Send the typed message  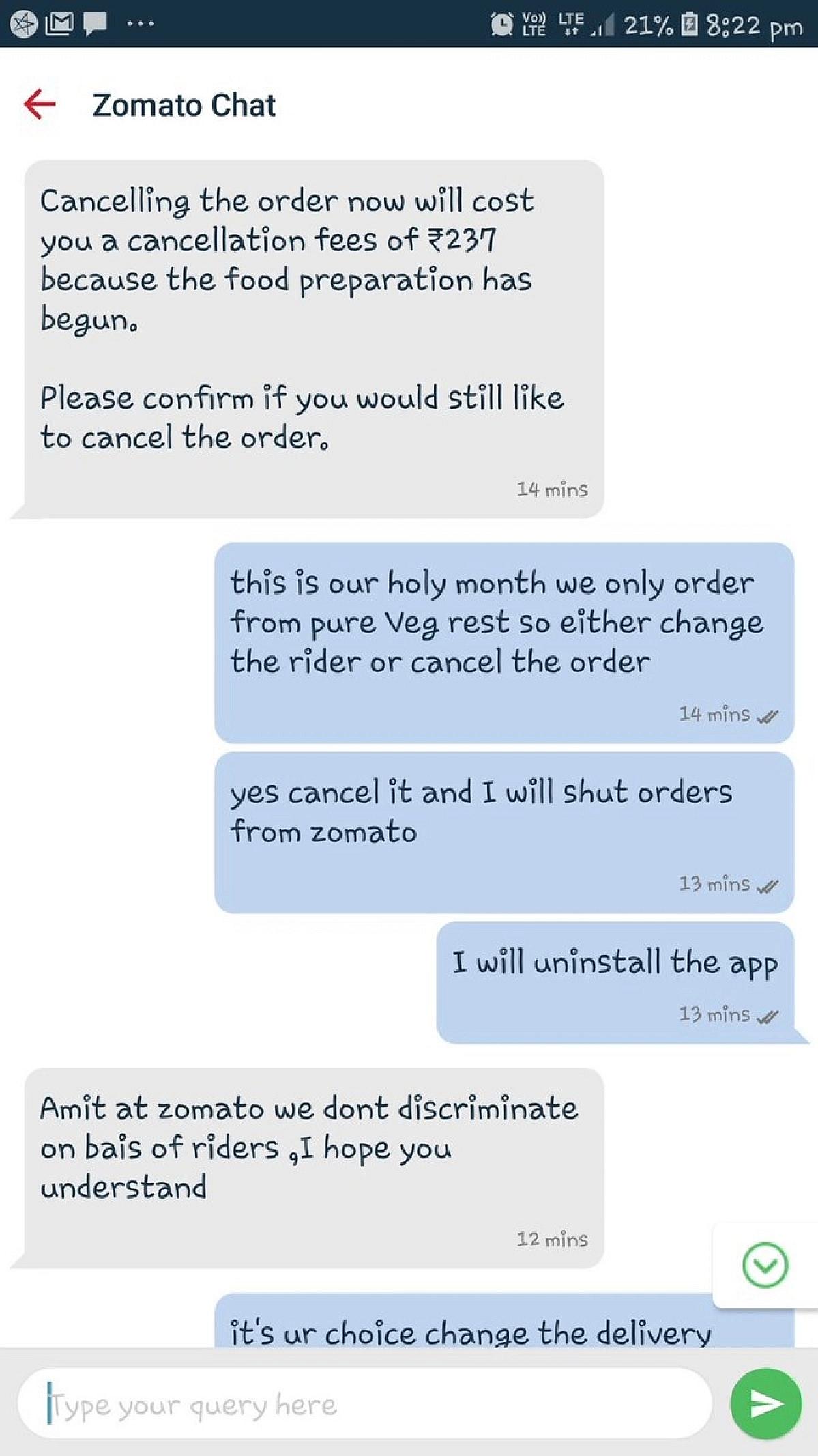click(x=765, y=1403)
